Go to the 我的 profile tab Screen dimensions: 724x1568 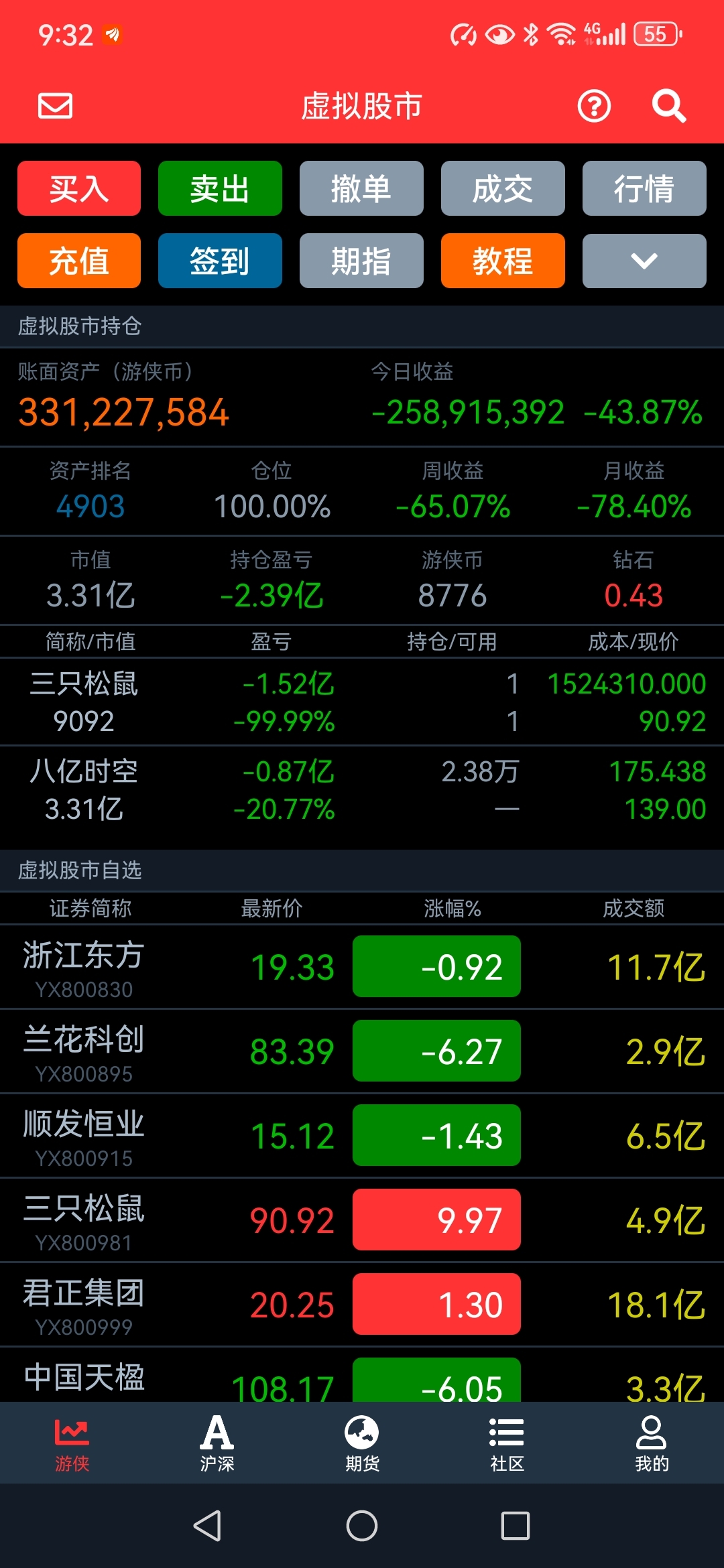[652, 1443]
